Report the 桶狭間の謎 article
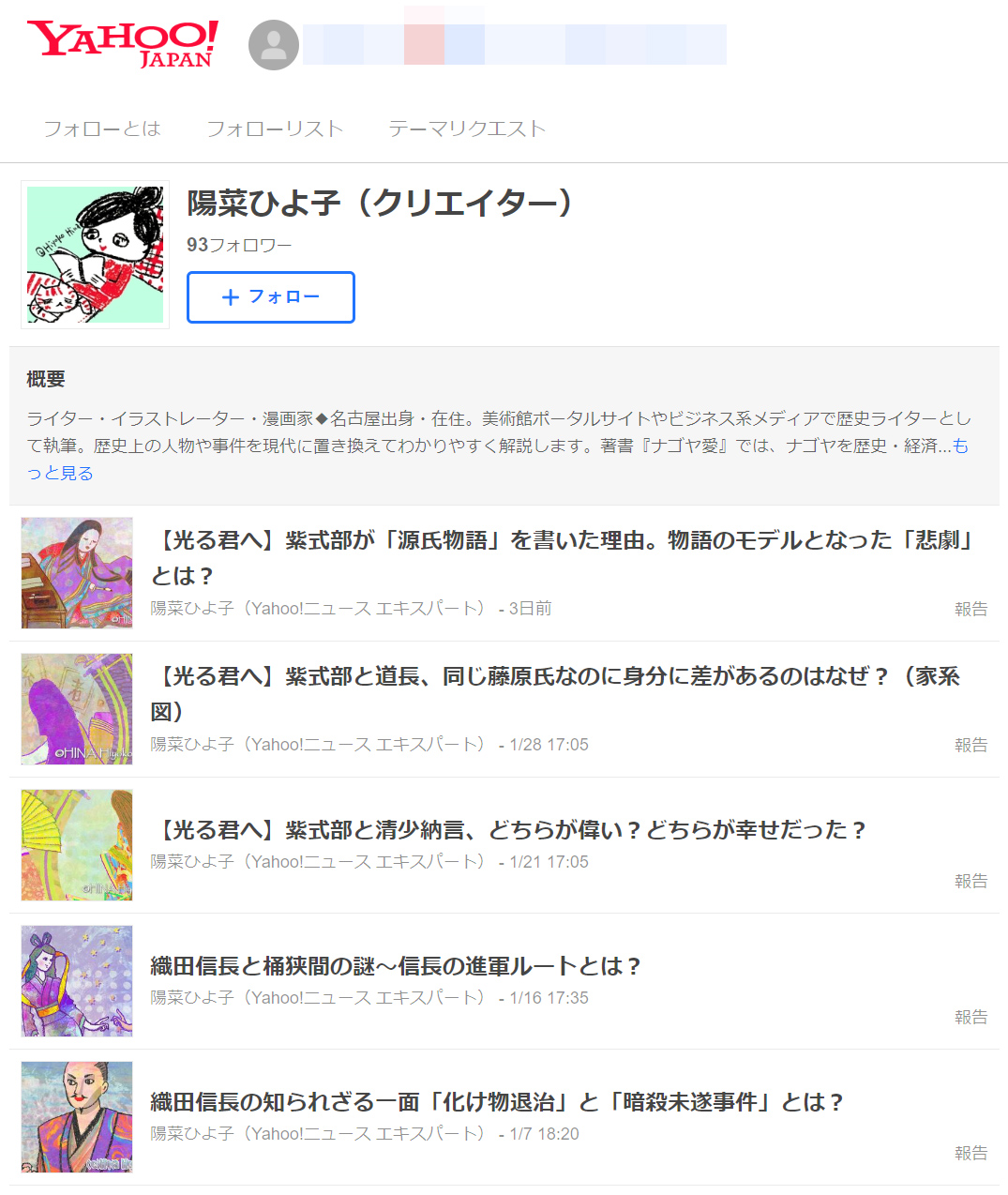The height and width of the screenshot is (1195, 1008). 970,1017
